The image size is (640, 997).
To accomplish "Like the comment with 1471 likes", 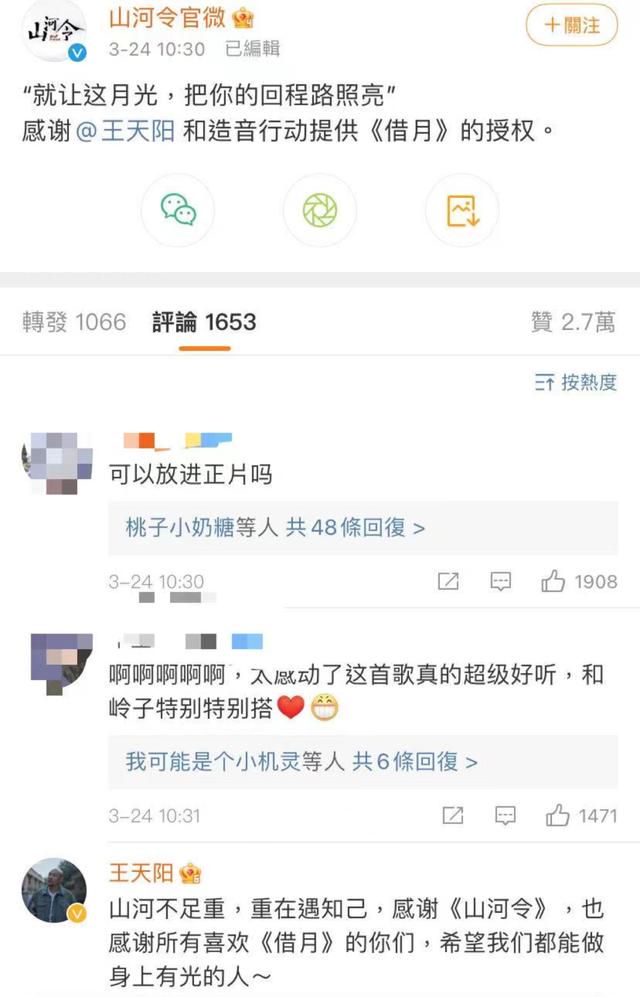I will 557,816.
